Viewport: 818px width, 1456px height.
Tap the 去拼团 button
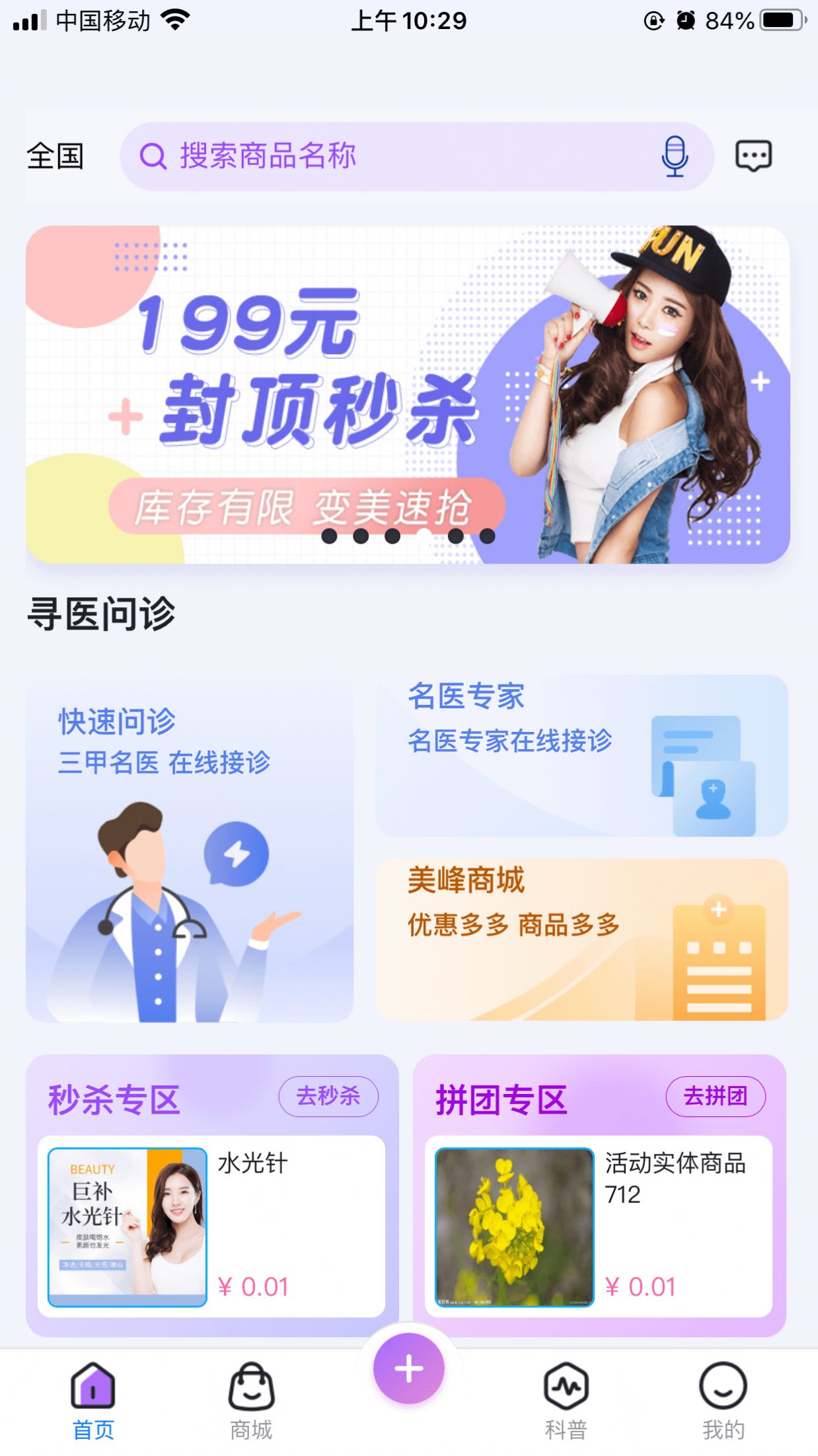pos(716,1097)
